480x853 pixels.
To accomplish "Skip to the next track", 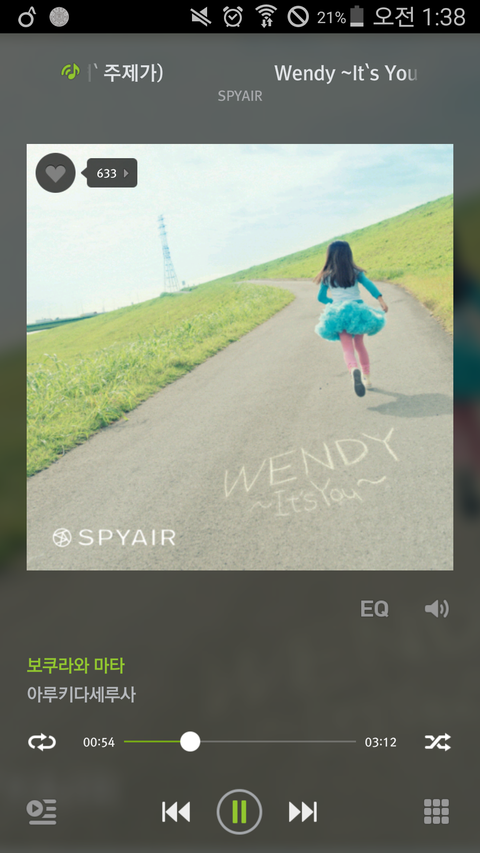I will point(303,812).
